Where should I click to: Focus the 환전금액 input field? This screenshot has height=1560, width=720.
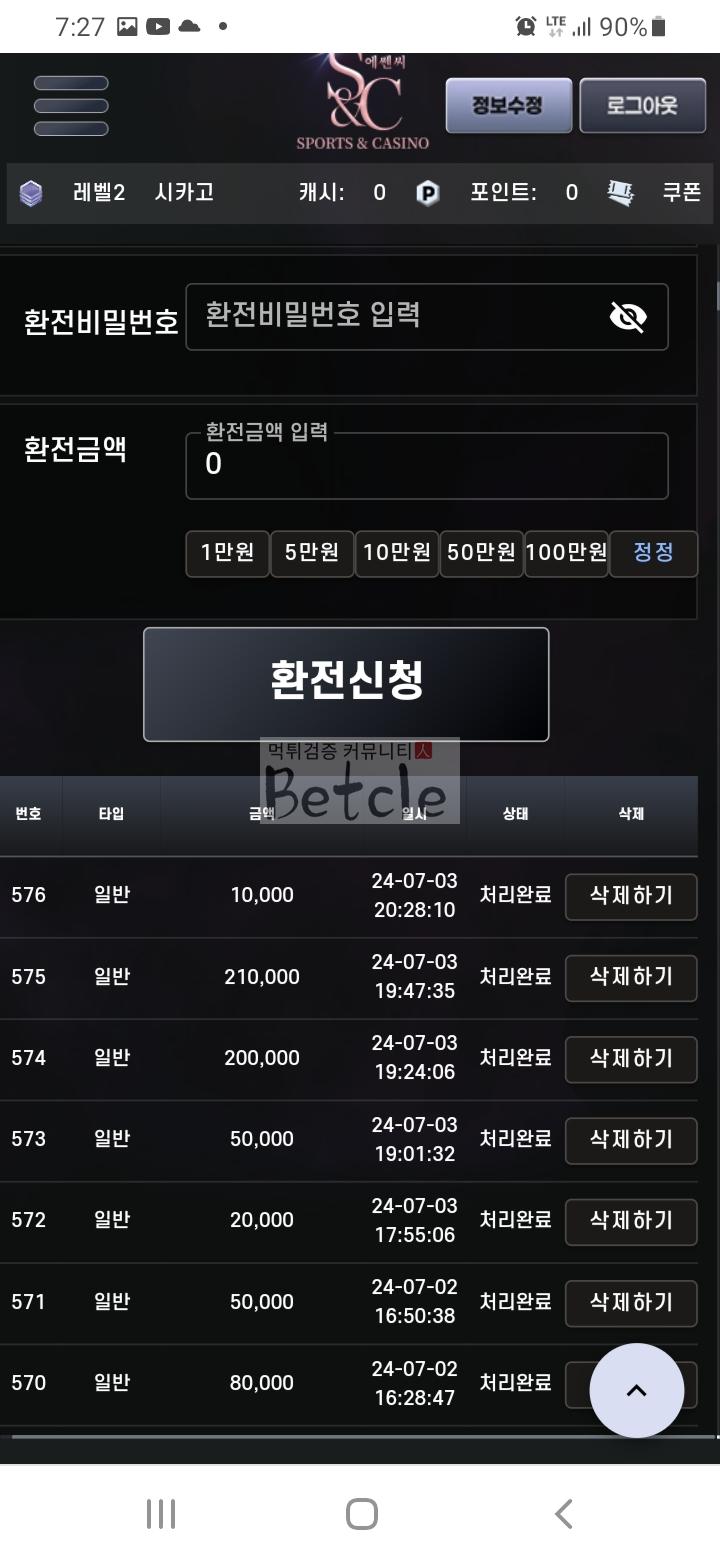coord(427,465)
